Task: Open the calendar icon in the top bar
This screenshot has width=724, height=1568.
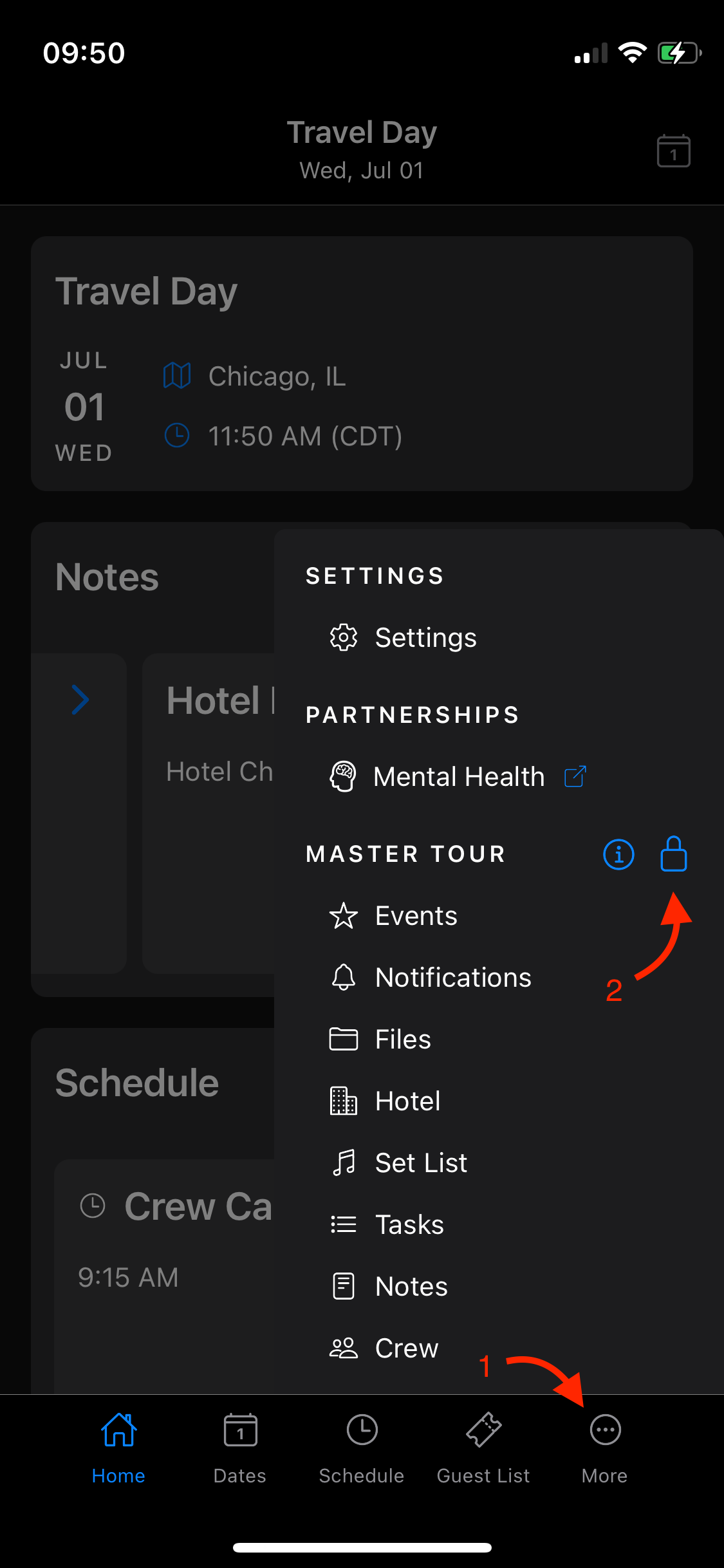Action: point(673,150)
